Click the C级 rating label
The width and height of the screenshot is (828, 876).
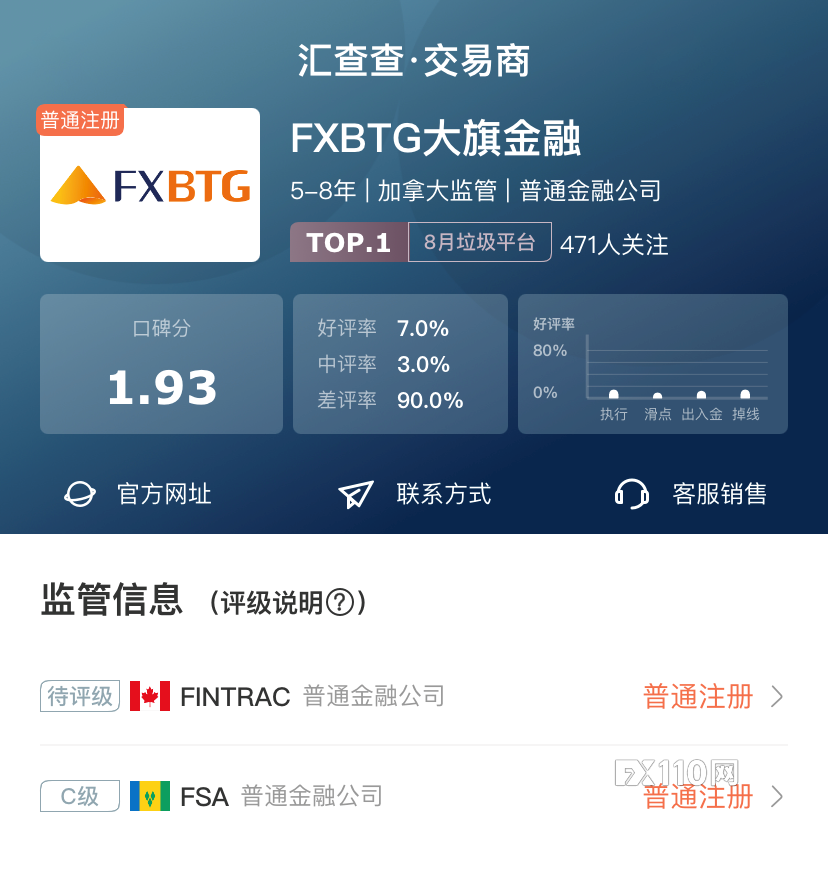pyautogui.click(x=79, y=796)
